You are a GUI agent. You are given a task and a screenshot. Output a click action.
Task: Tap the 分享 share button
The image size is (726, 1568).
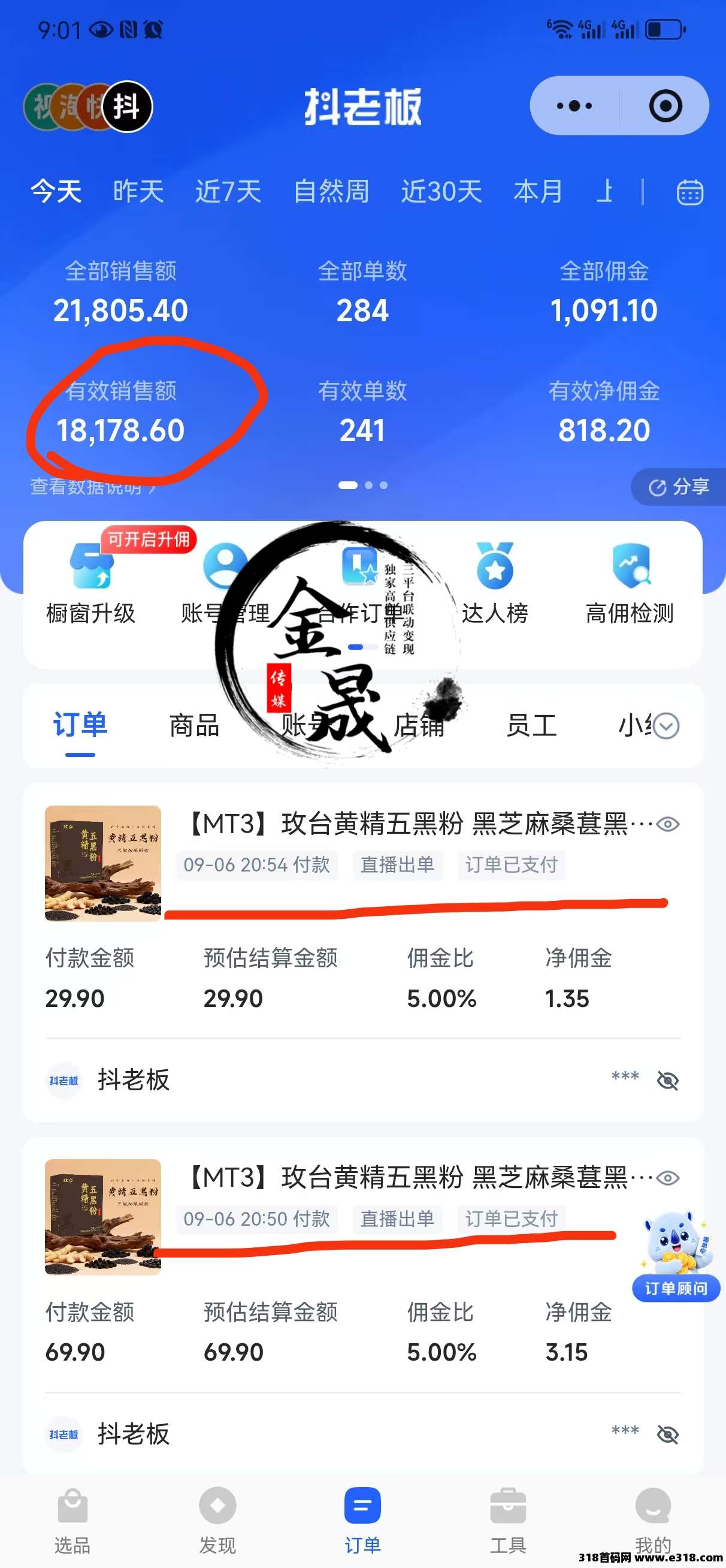click(x=679, y=486)
